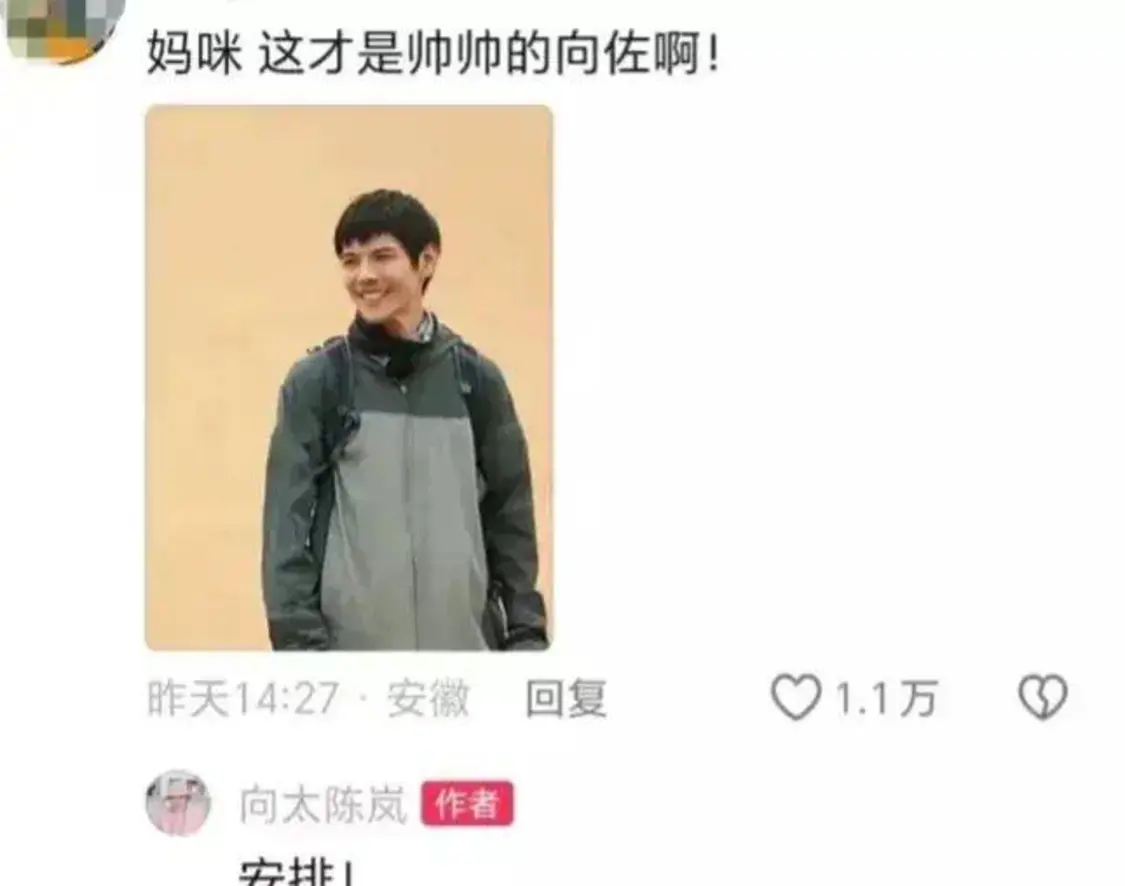Tap 回复 to reply to this comment
The height and width of the screenshot is (886, 1125).
[x=566, y=699]
